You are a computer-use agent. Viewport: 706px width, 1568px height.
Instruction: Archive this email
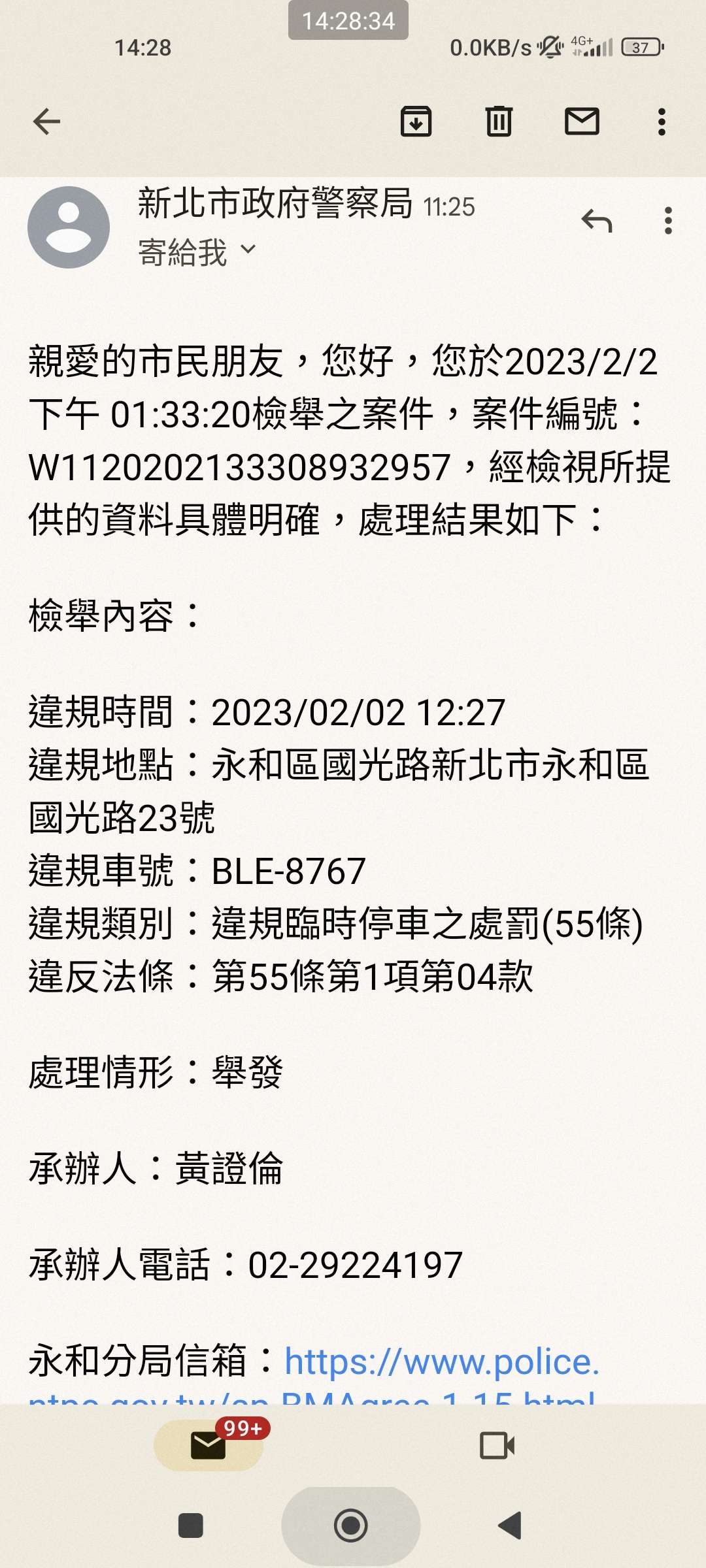click(x=416, y=122)
